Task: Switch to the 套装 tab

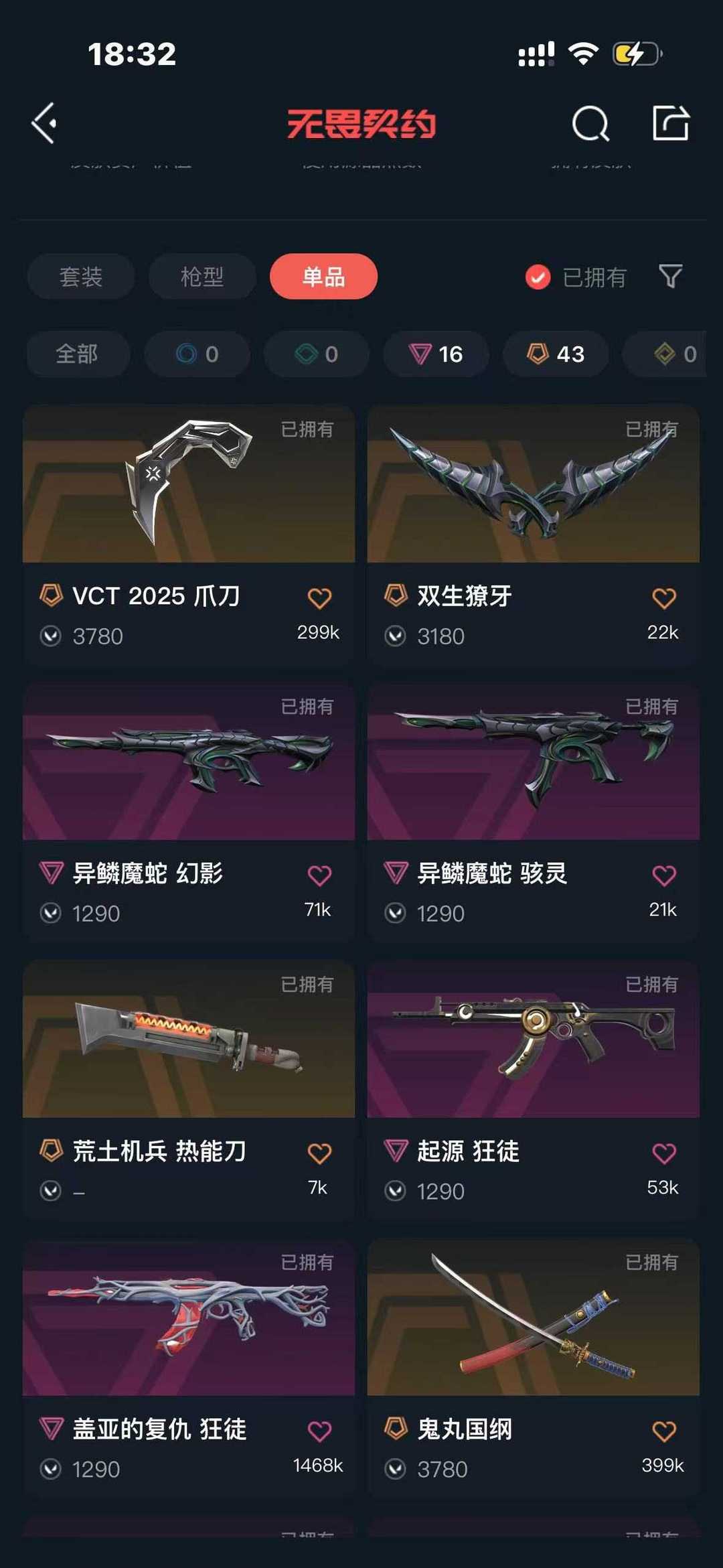Action: tap(81, 277)
